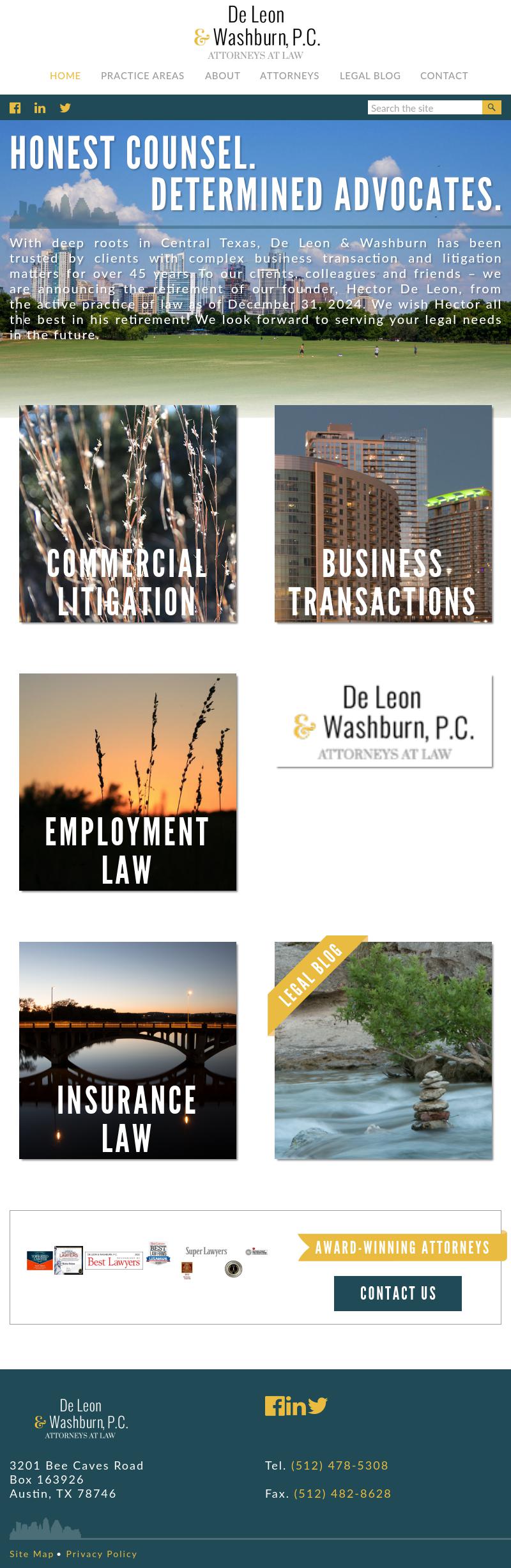Open Facebook icon in top bar

pos(15,108)
